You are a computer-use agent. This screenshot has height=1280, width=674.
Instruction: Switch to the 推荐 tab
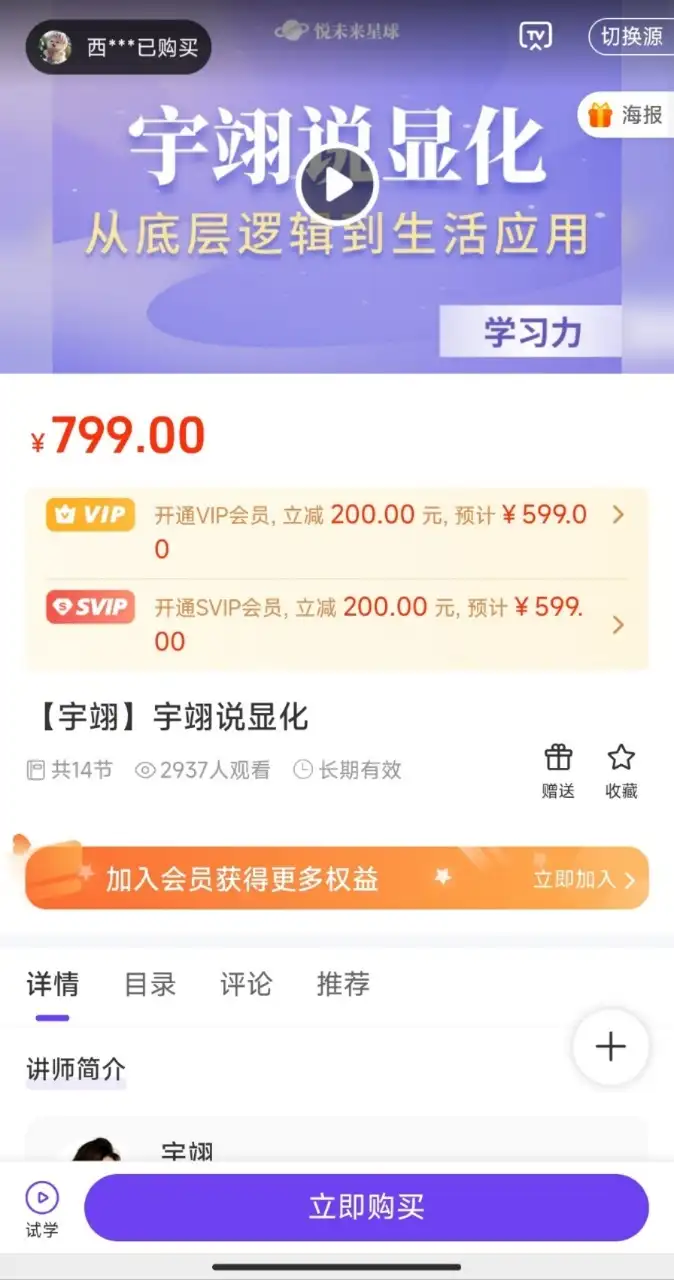[343, 984]
